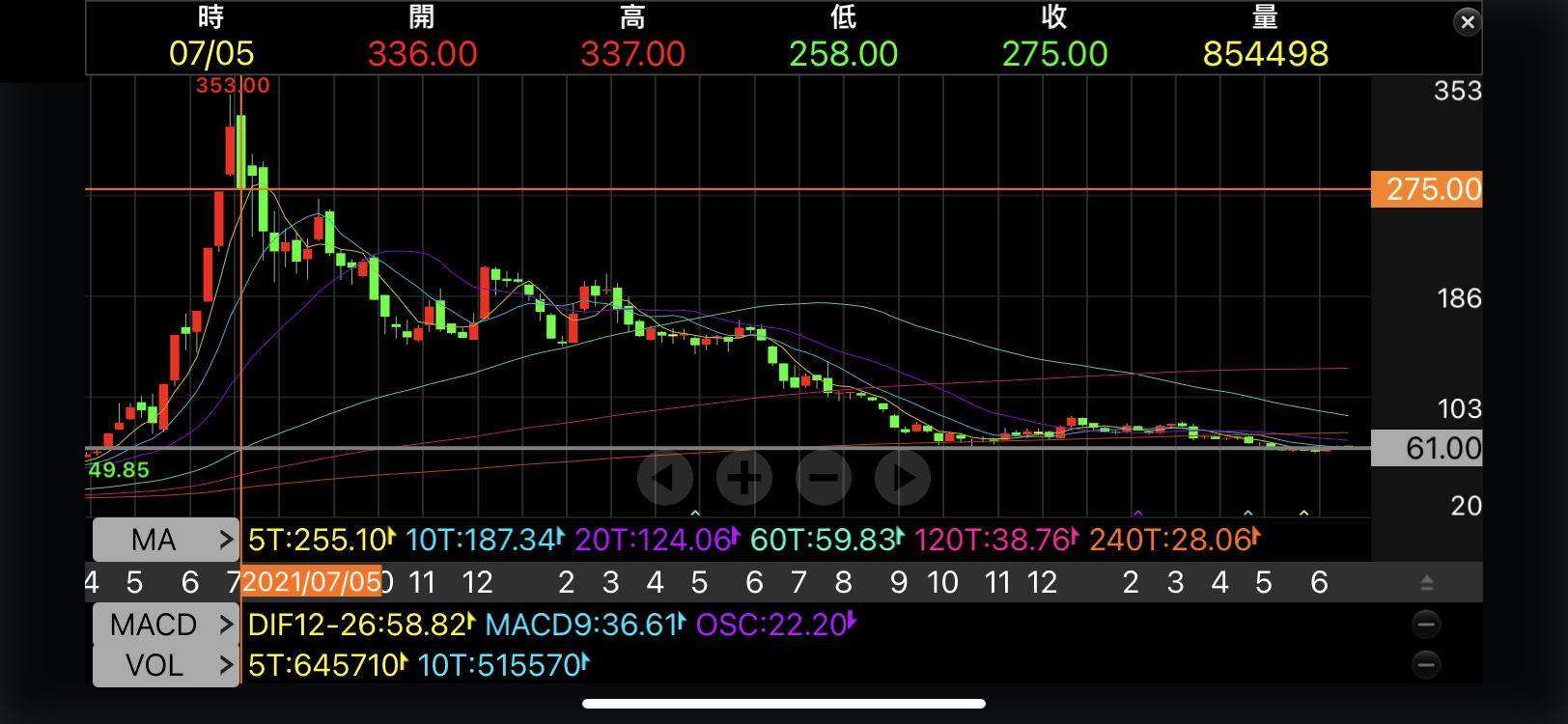Zoom in with the plus button
Image resolution: width=1568 pixels, height=724 pixels.
tap(743, 477)
